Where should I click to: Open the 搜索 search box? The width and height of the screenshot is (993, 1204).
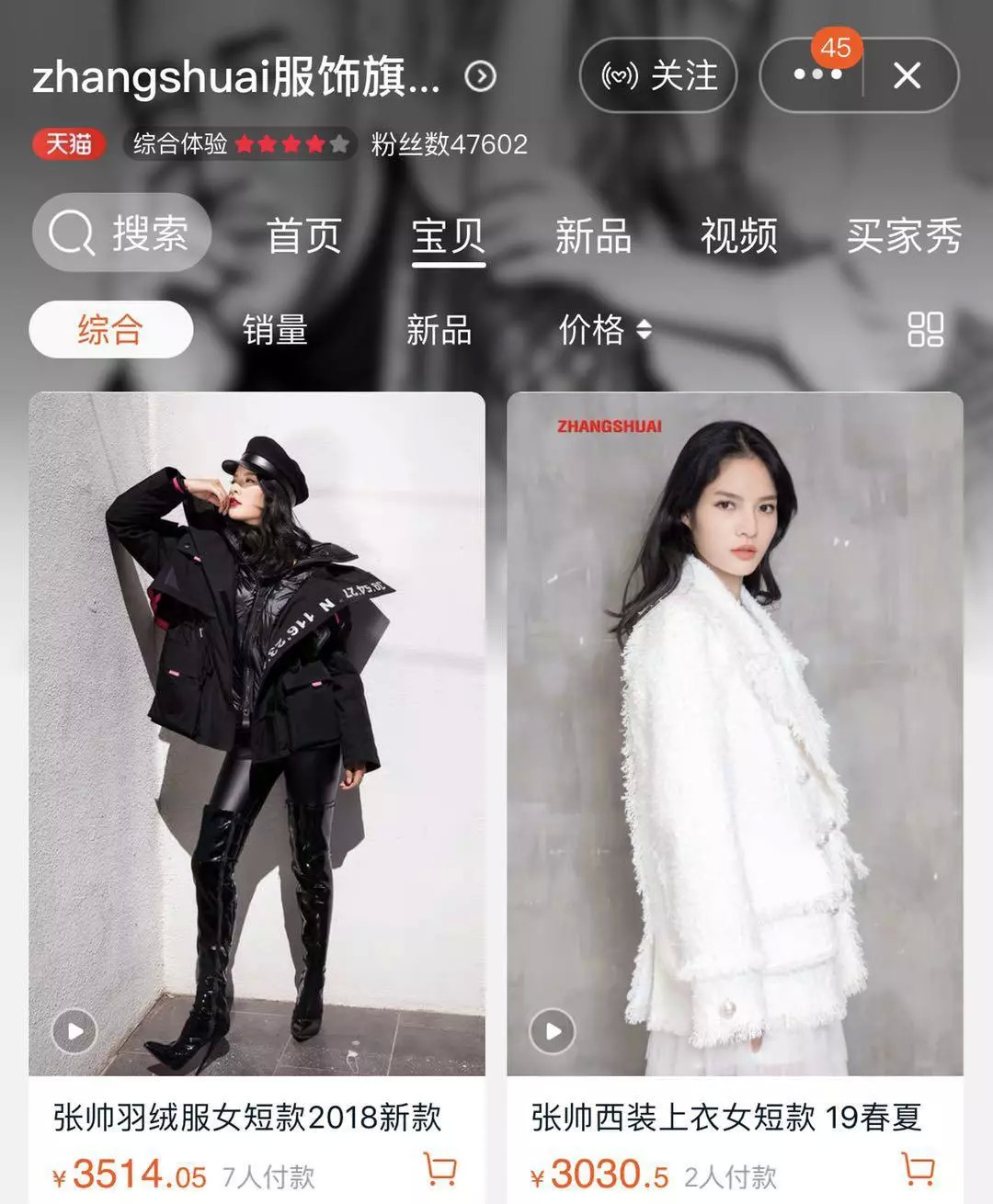[x=121, y=233]
